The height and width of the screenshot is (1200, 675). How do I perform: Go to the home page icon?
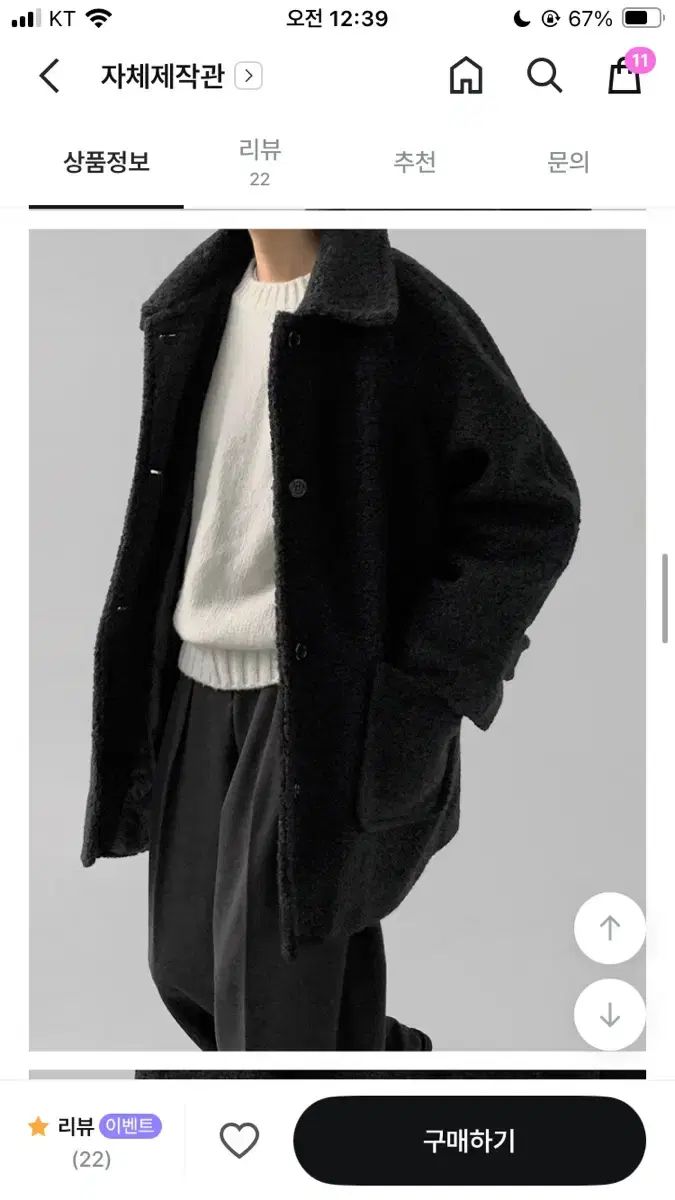465,76
